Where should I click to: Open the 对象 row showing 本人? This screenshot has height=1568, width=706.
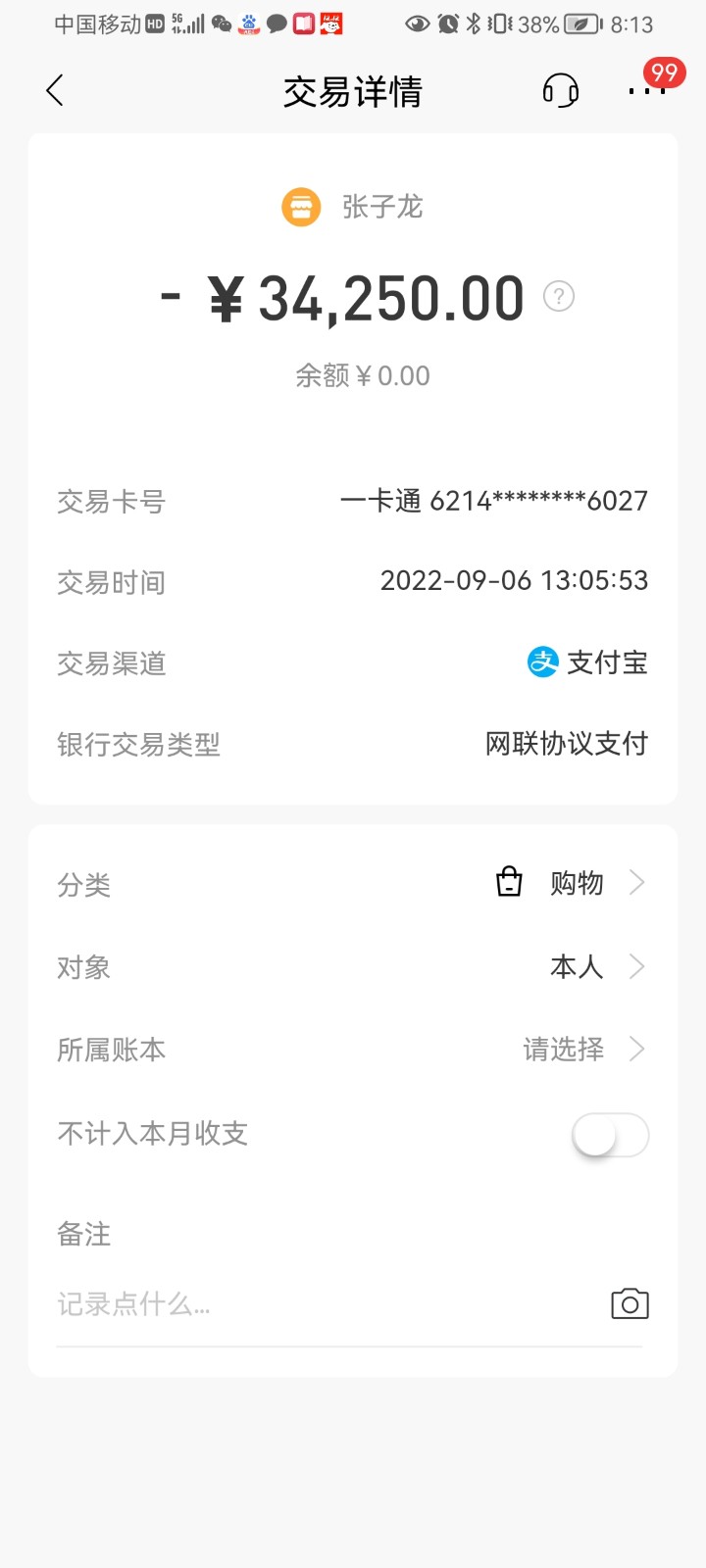tap(588, 967)
